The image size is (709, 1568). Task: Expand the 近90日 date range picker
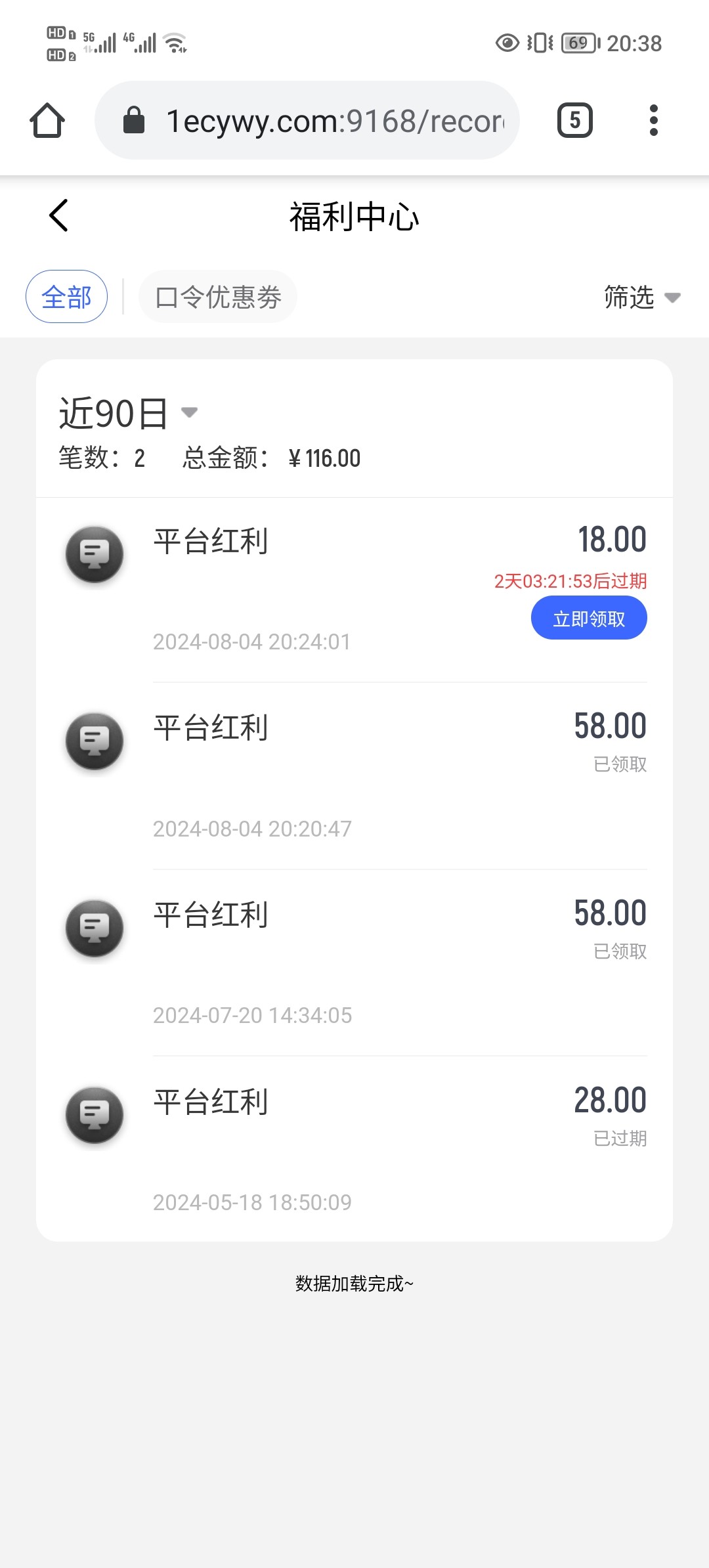129,413
